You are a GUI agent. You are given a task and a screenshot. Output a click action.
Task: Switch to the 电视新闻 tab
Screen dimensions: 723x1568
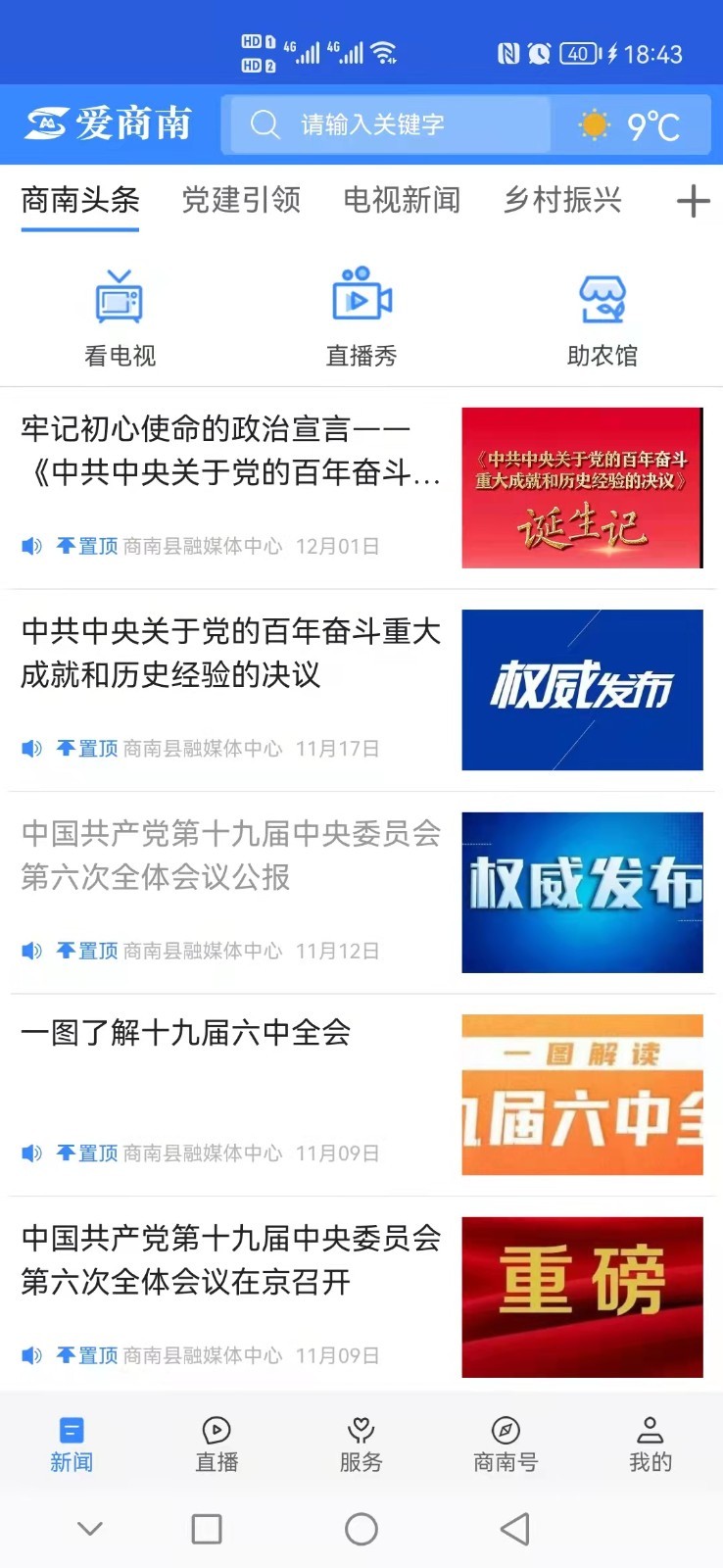402,201
